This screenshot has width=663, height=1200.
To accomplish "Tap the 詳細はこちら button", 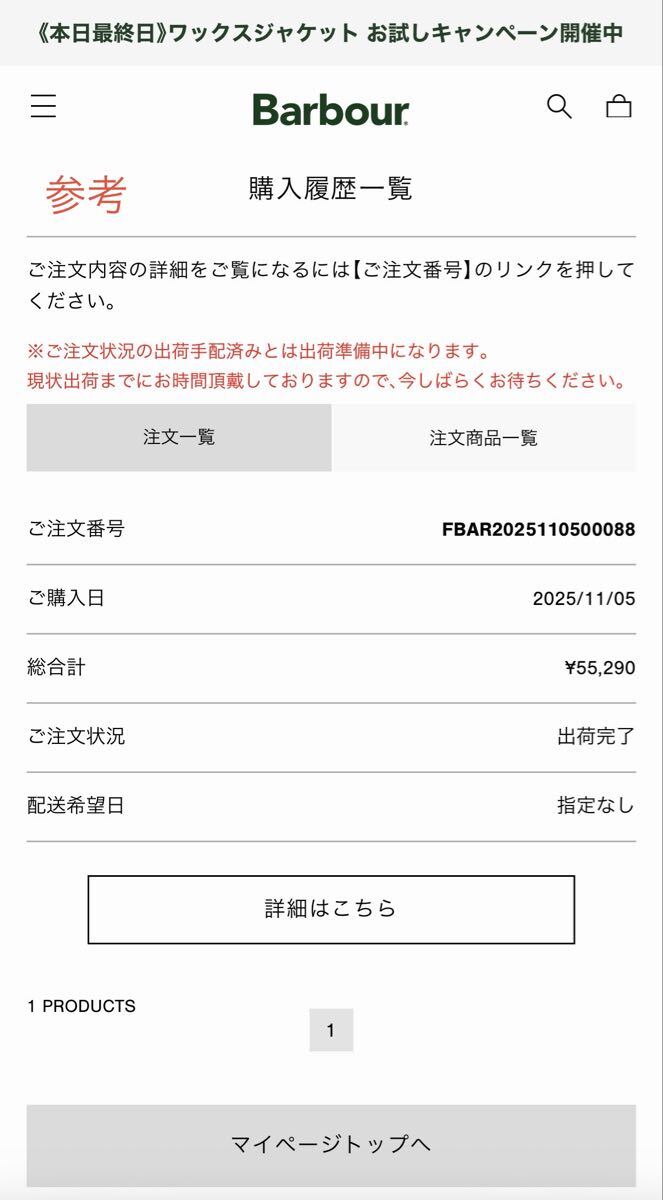I will click(331, 909).
